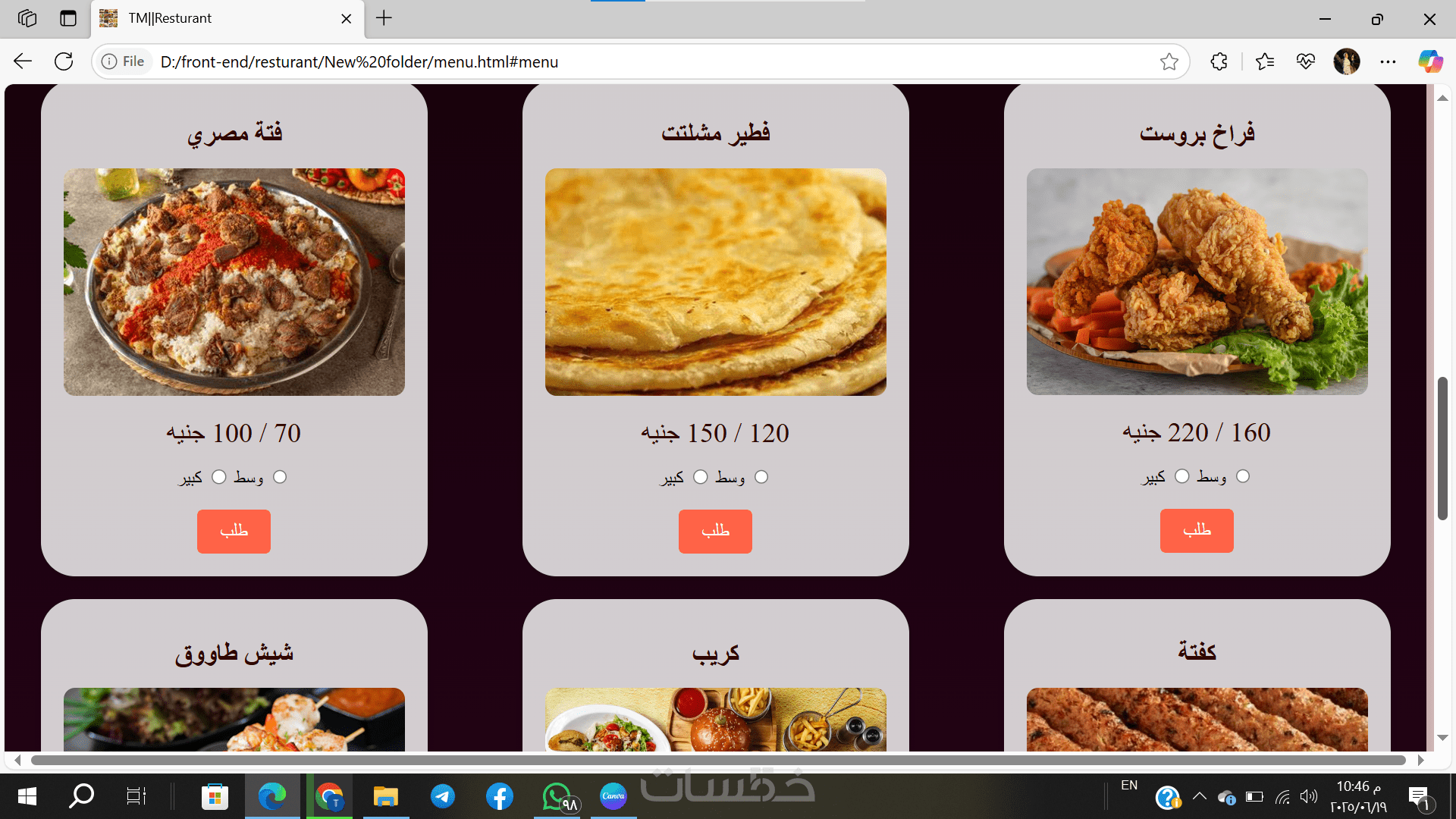The width and height of the screenshot is (1456, 819).
Task: Choose كبير size for فطير مشلتت
Action: pos(701,477)
